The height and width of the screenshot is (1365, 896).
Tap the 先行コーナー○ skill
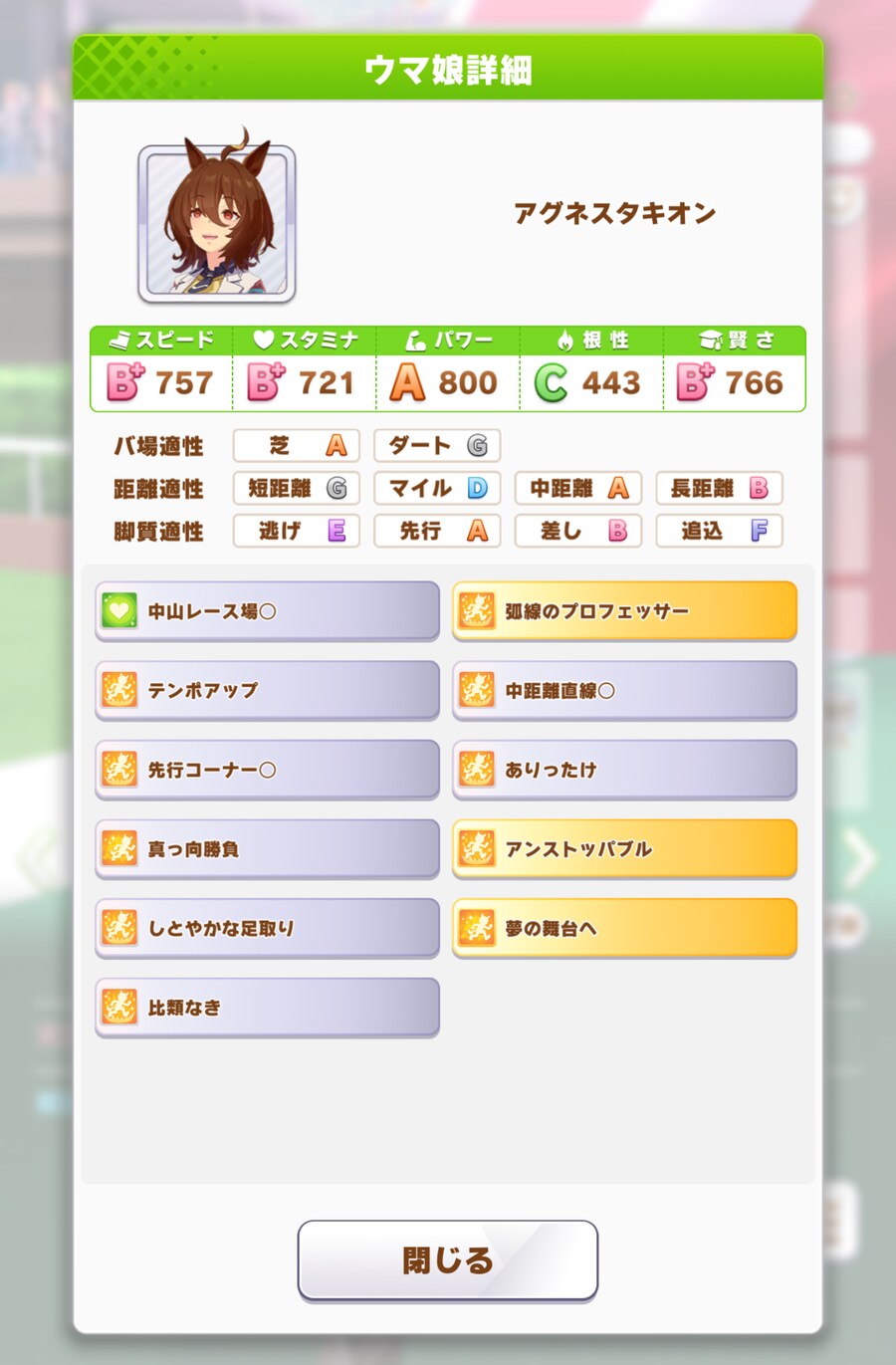coord(267,769)
